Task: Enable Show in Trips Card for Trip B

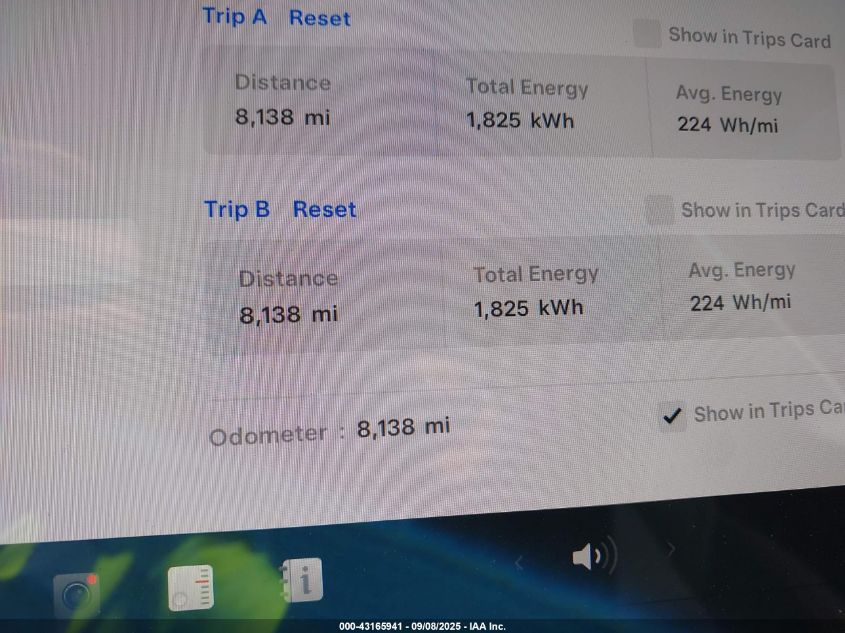Action: [659, 210]
